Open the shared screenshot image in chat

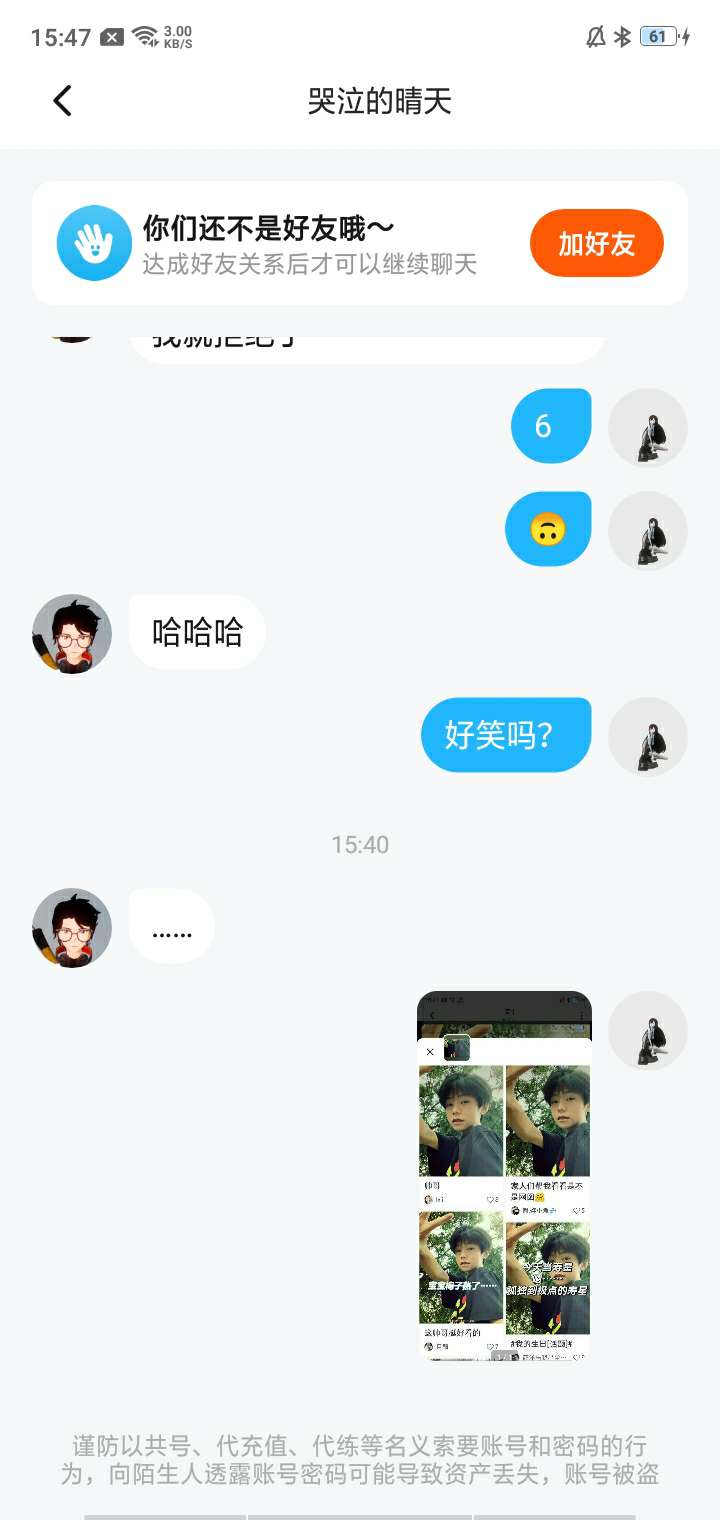click(x=504, y=1176)
